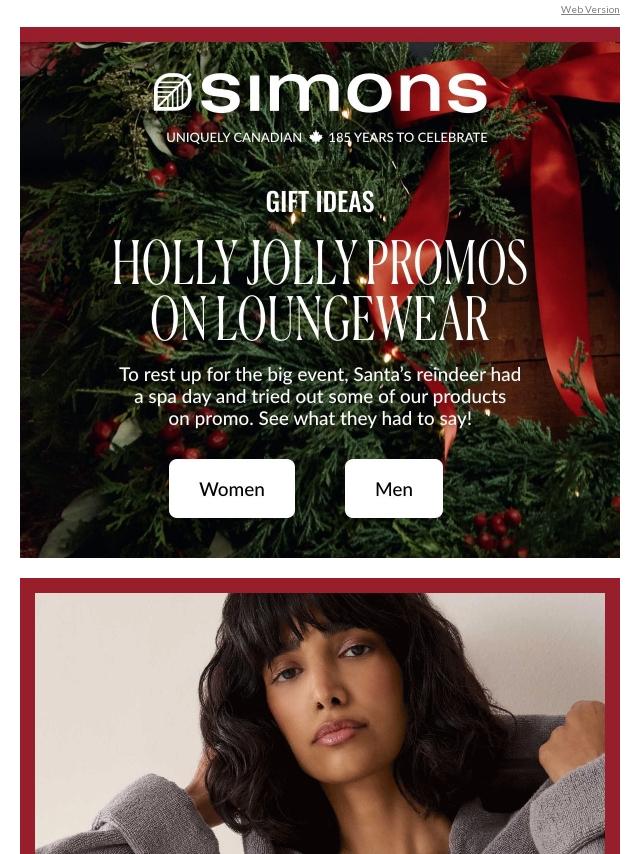640x854 pixels.
Task: Select the Men button
Action: (x=394, y=489)
